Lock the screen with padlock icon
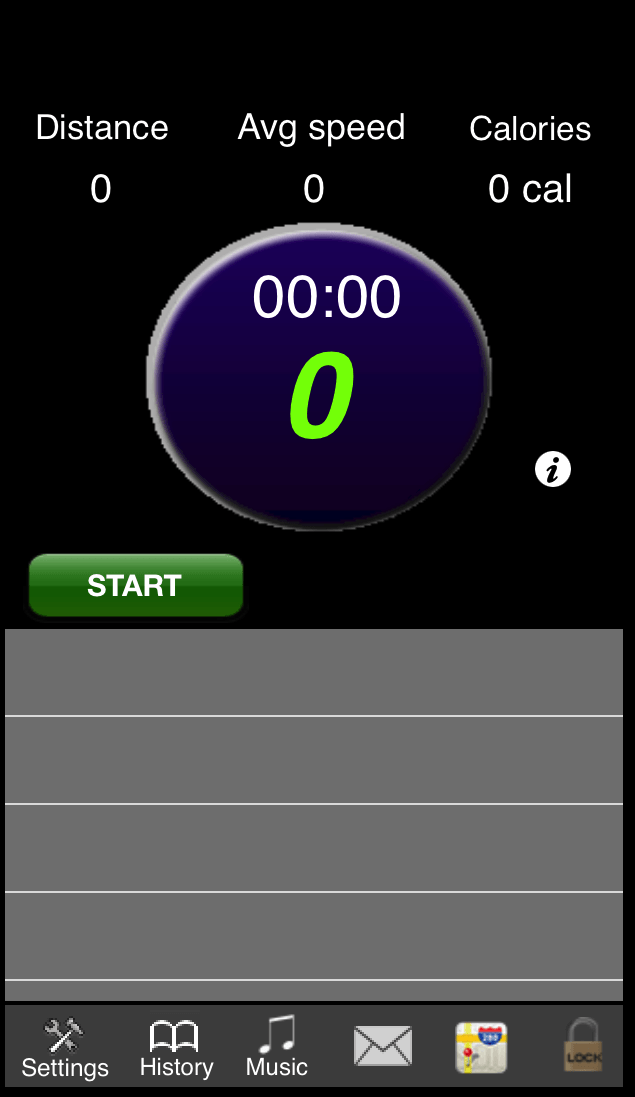Viewport: 635px width, 1097px height. click(x=583, y=1046)
